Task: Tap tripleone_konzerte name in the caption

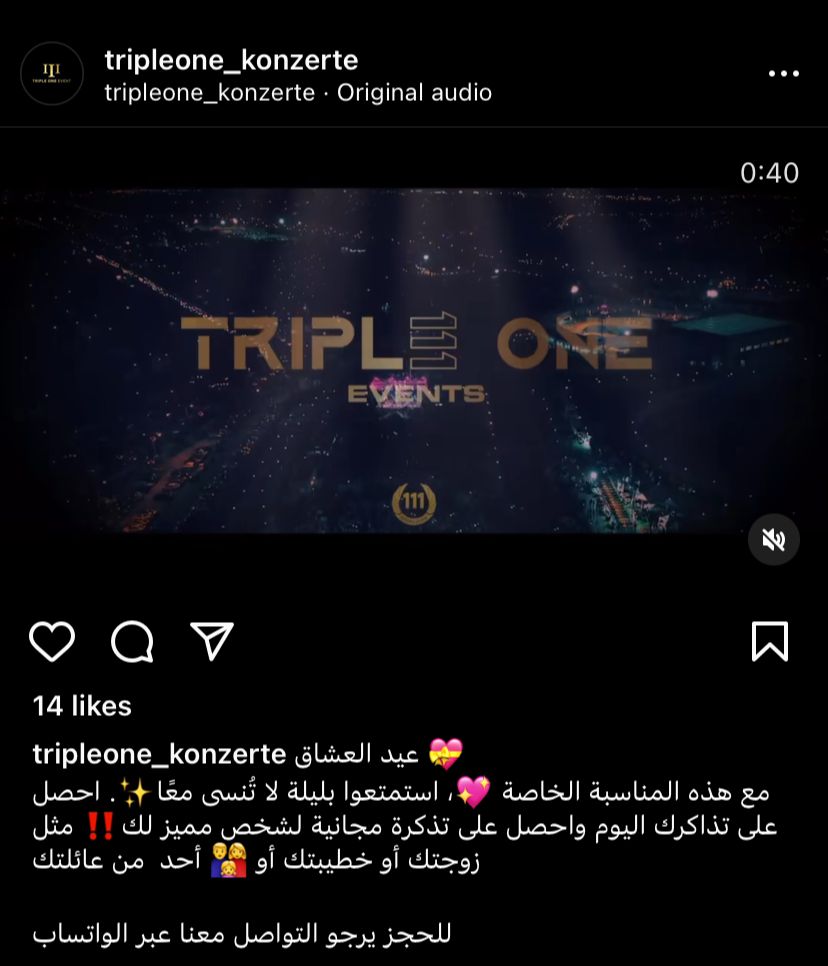Action: 160,754
